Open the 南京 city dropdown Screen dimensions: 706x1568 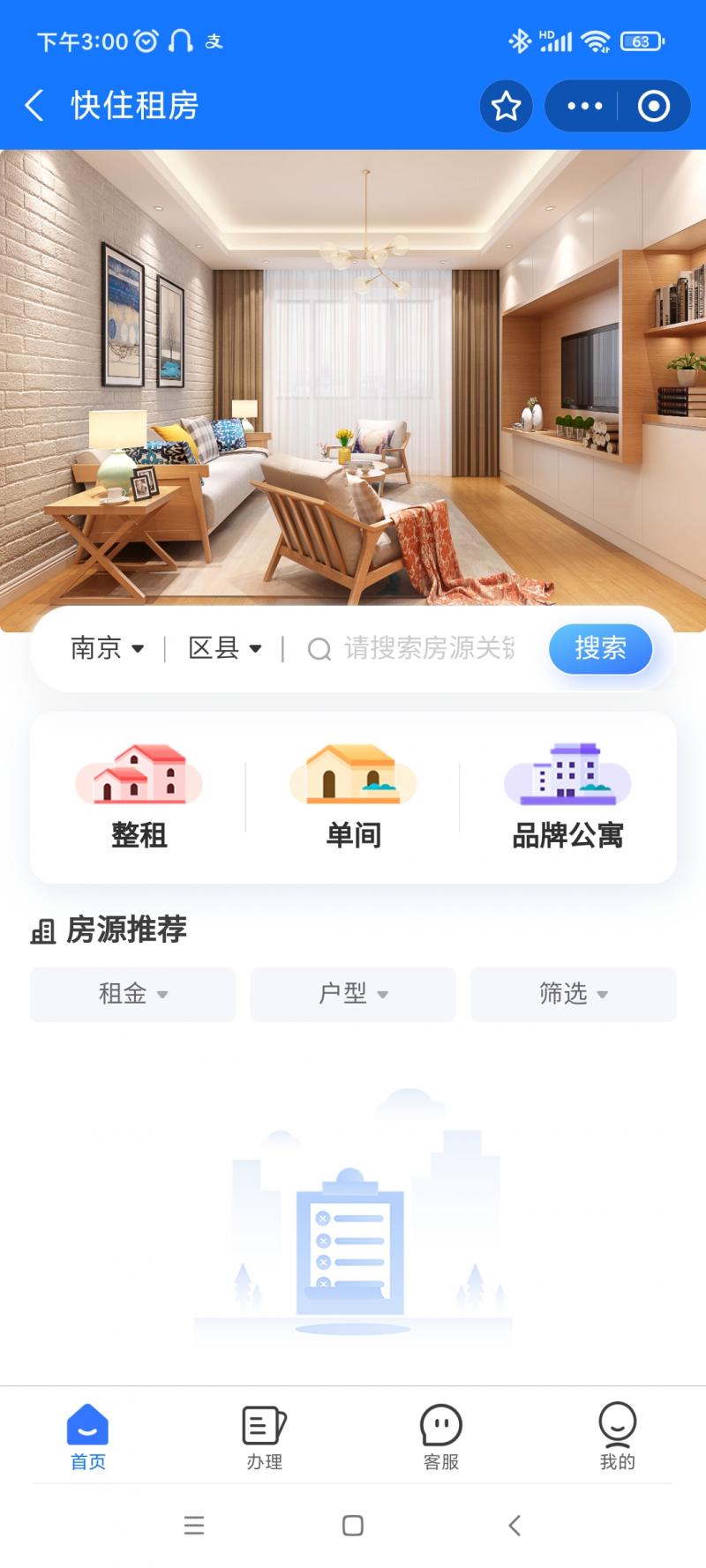[x=107, y=648]
